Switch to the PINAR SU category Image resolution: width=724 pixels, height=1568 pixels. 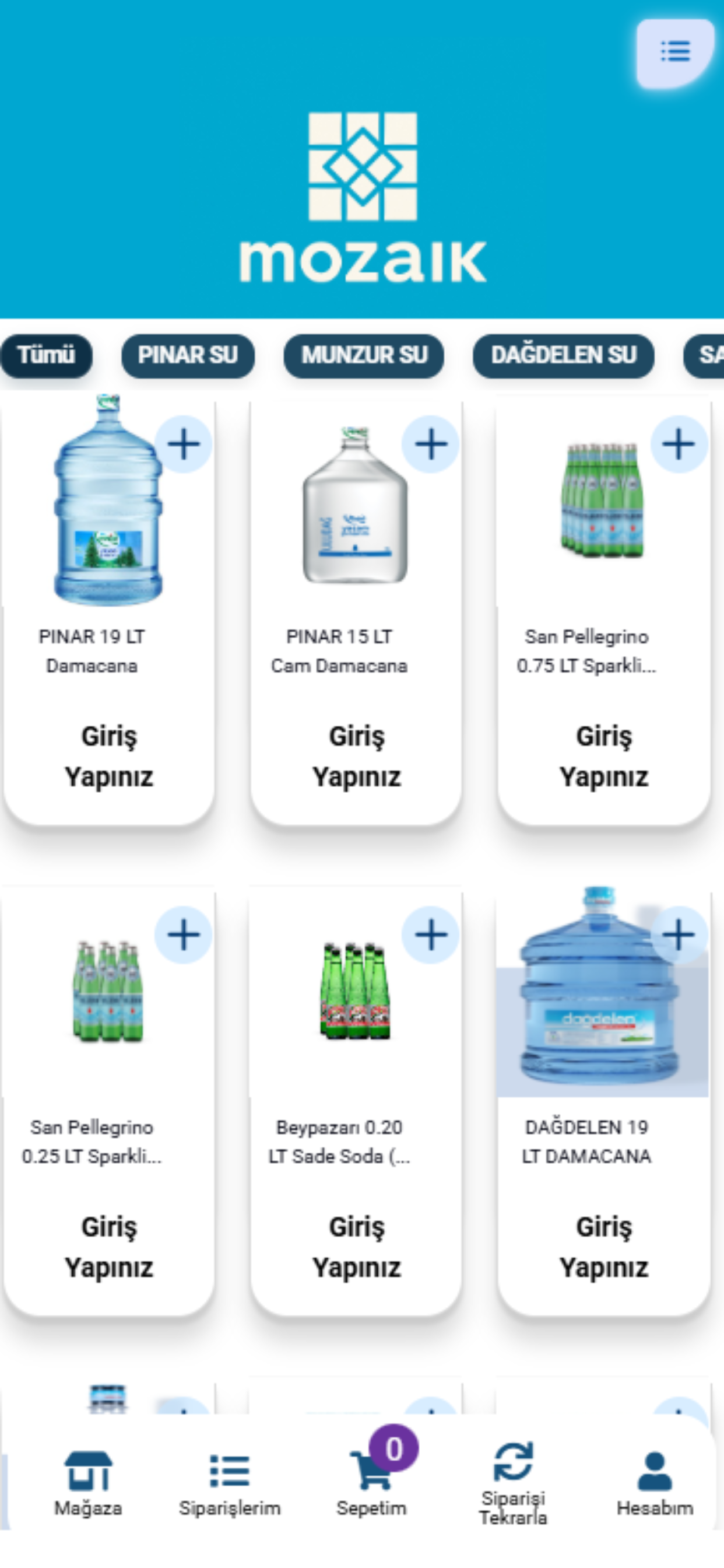[x=189, y=356]
